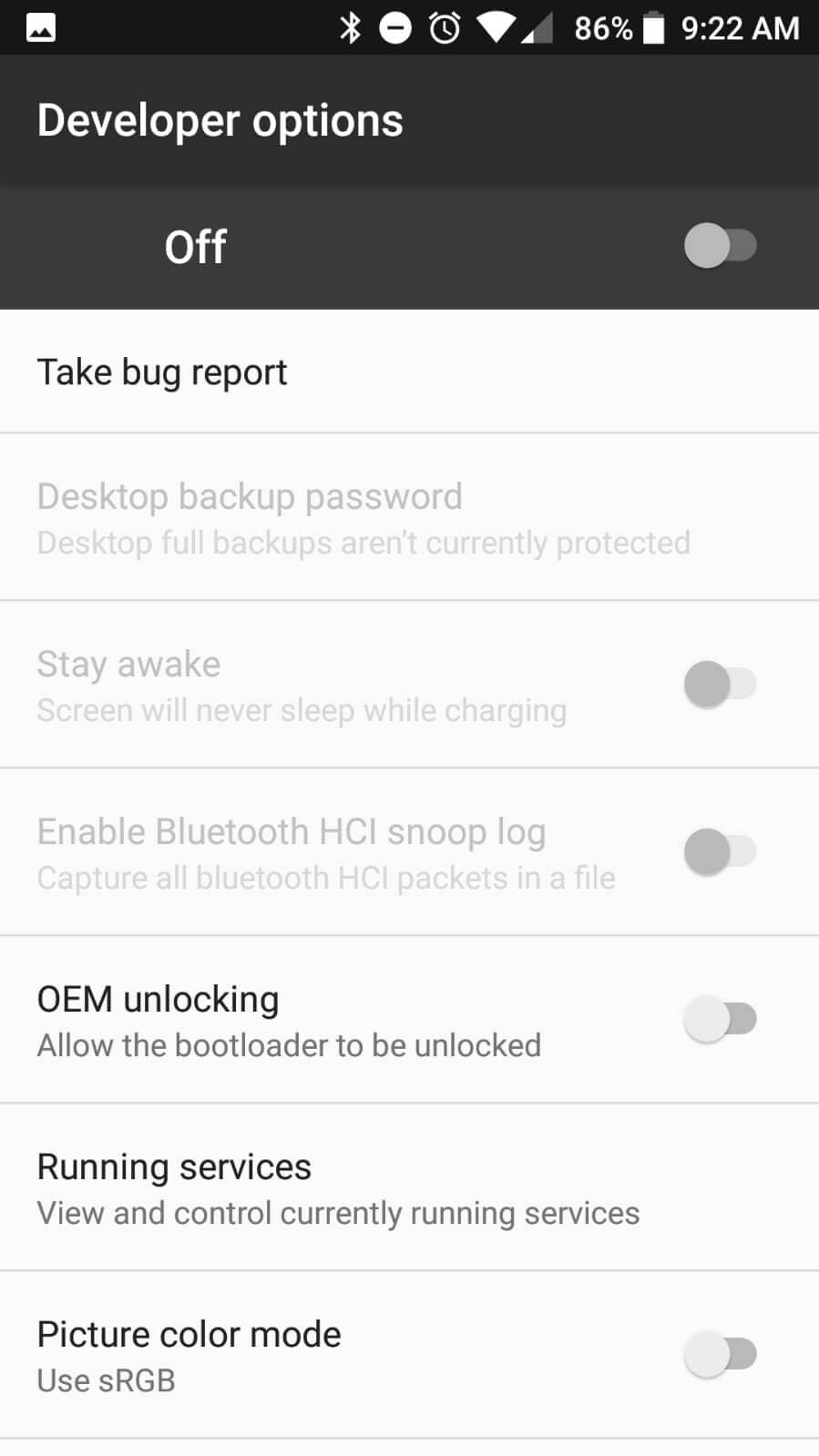Enable Bluetooth HCI snoop log

(x=721, y=851)
